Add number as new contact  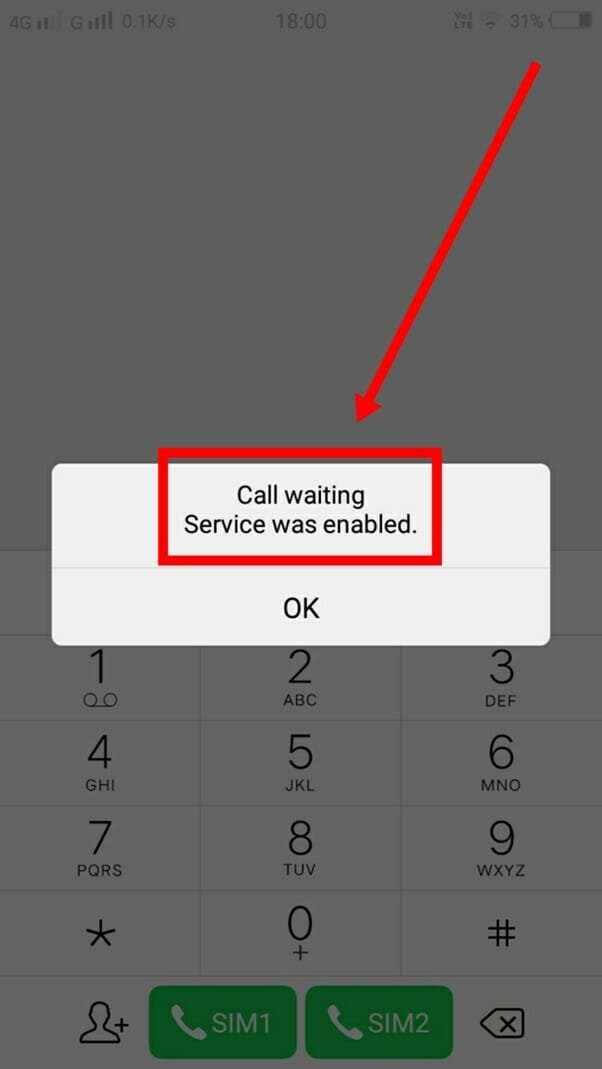coord(104,1023)
